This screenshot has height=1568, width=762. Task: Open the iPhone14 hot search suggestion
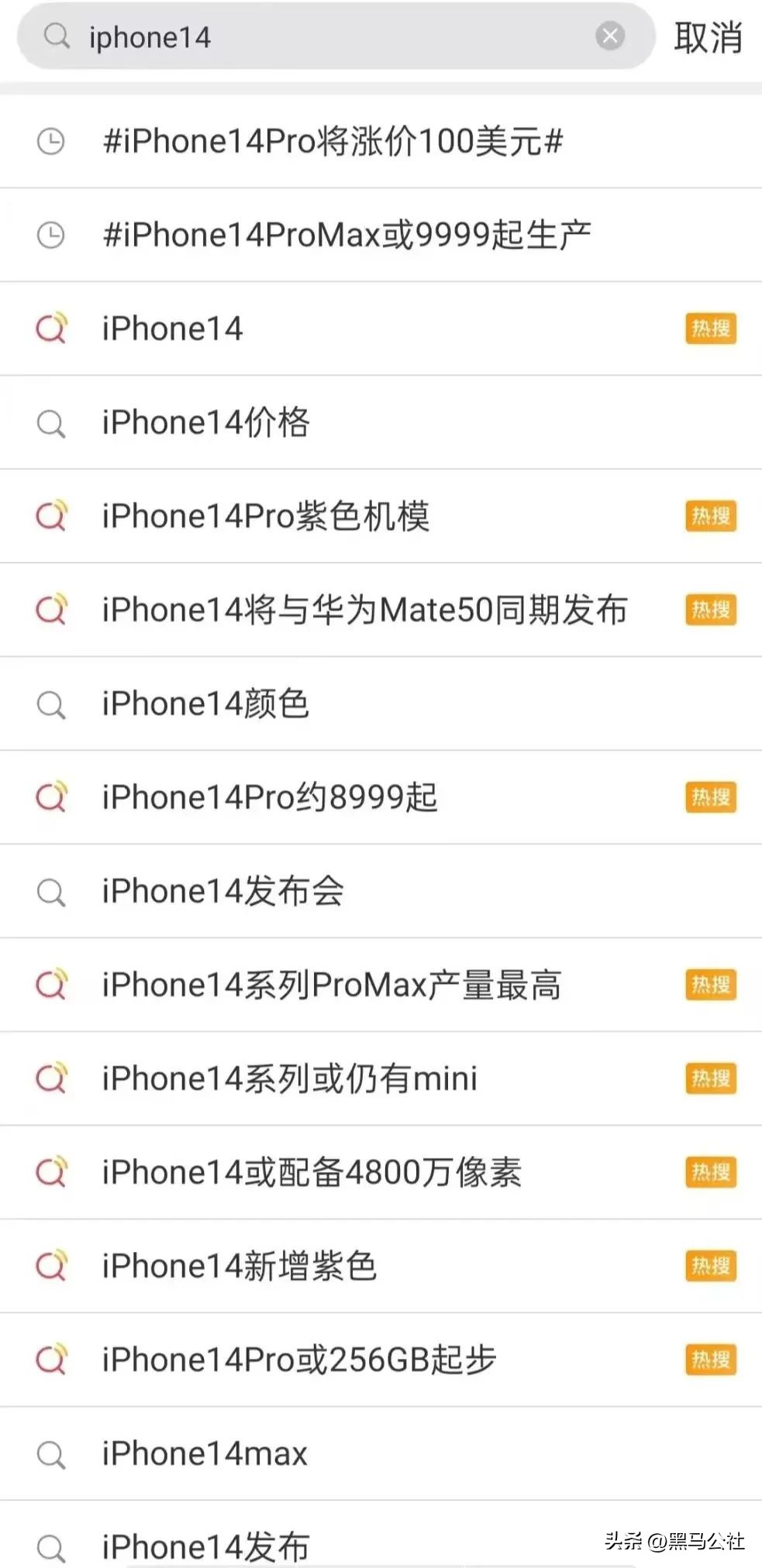tap(172, 328)
